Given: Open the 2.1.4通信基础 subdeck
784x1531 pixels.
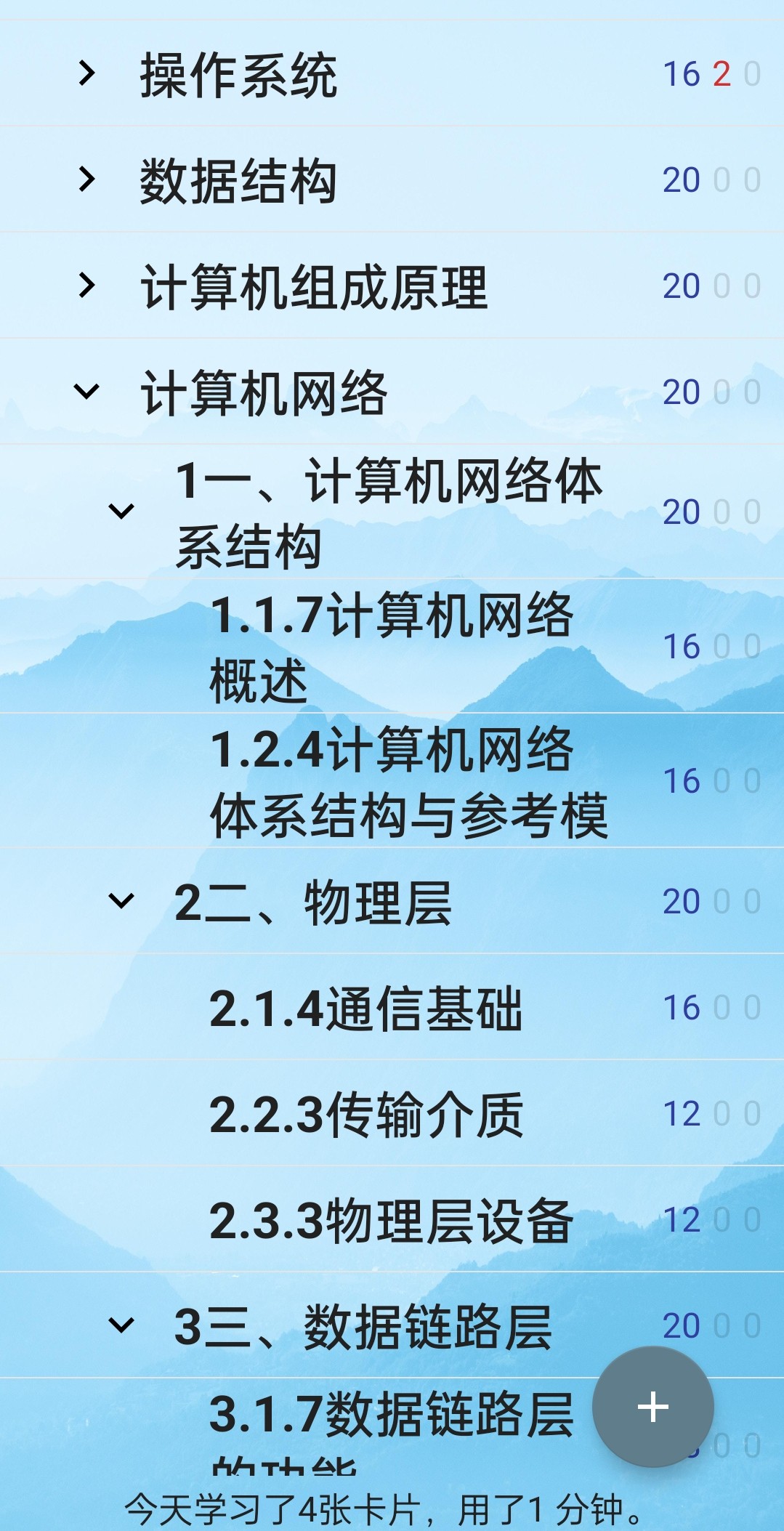Looking at the screenshot, I should pos(365,1008).
